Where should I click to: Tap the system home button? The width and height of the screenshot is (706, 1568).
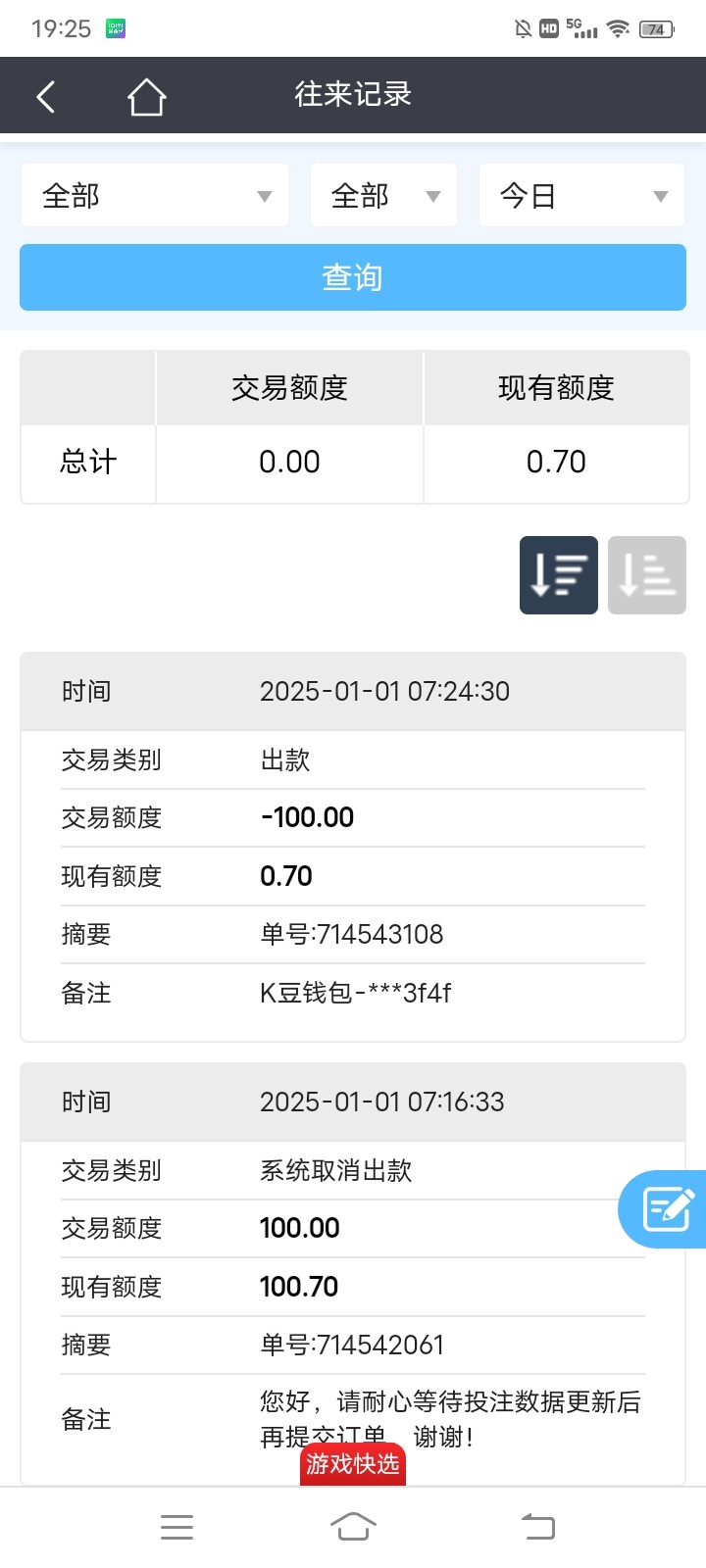[x=353, y=1527]
